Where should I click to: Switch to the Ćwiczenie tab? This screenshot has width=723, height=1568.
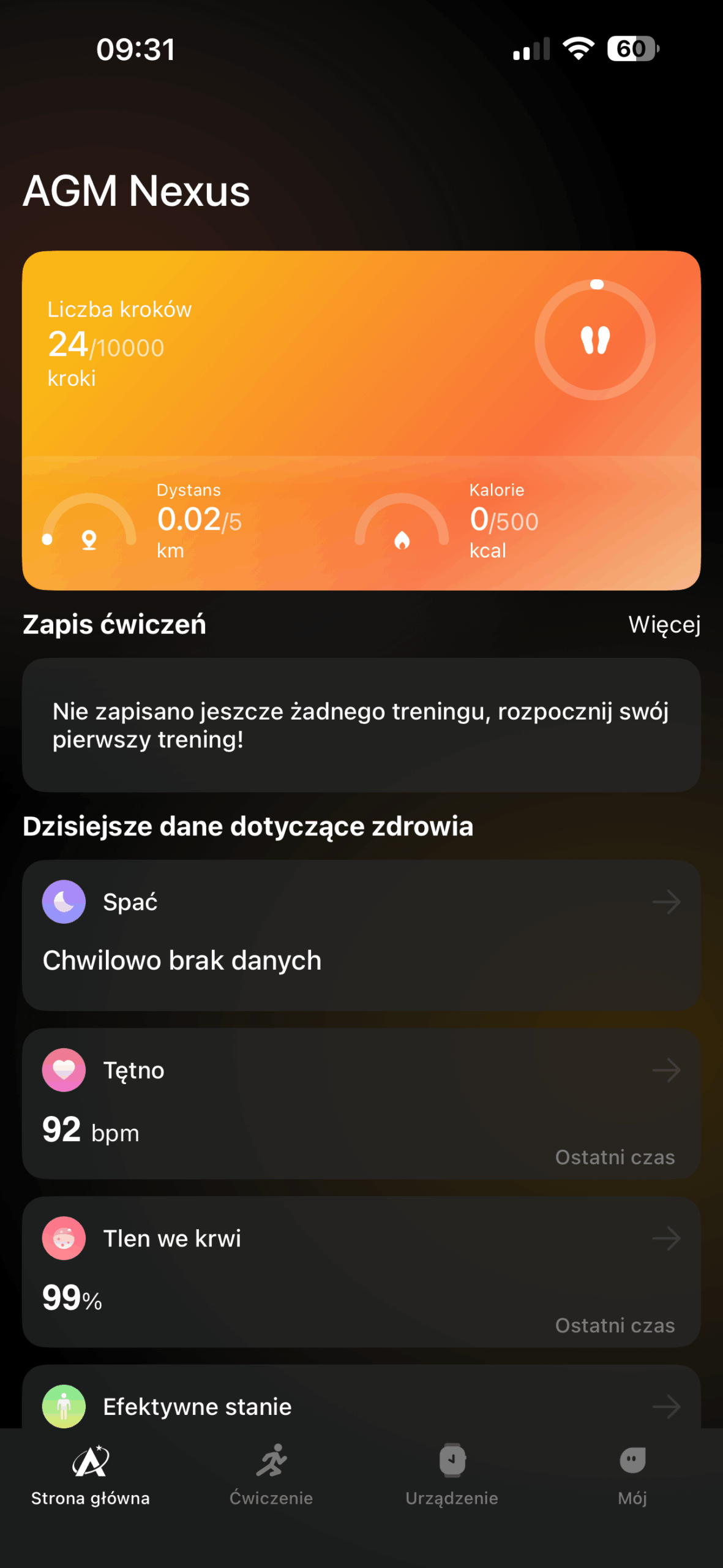tap(271, 1475)
